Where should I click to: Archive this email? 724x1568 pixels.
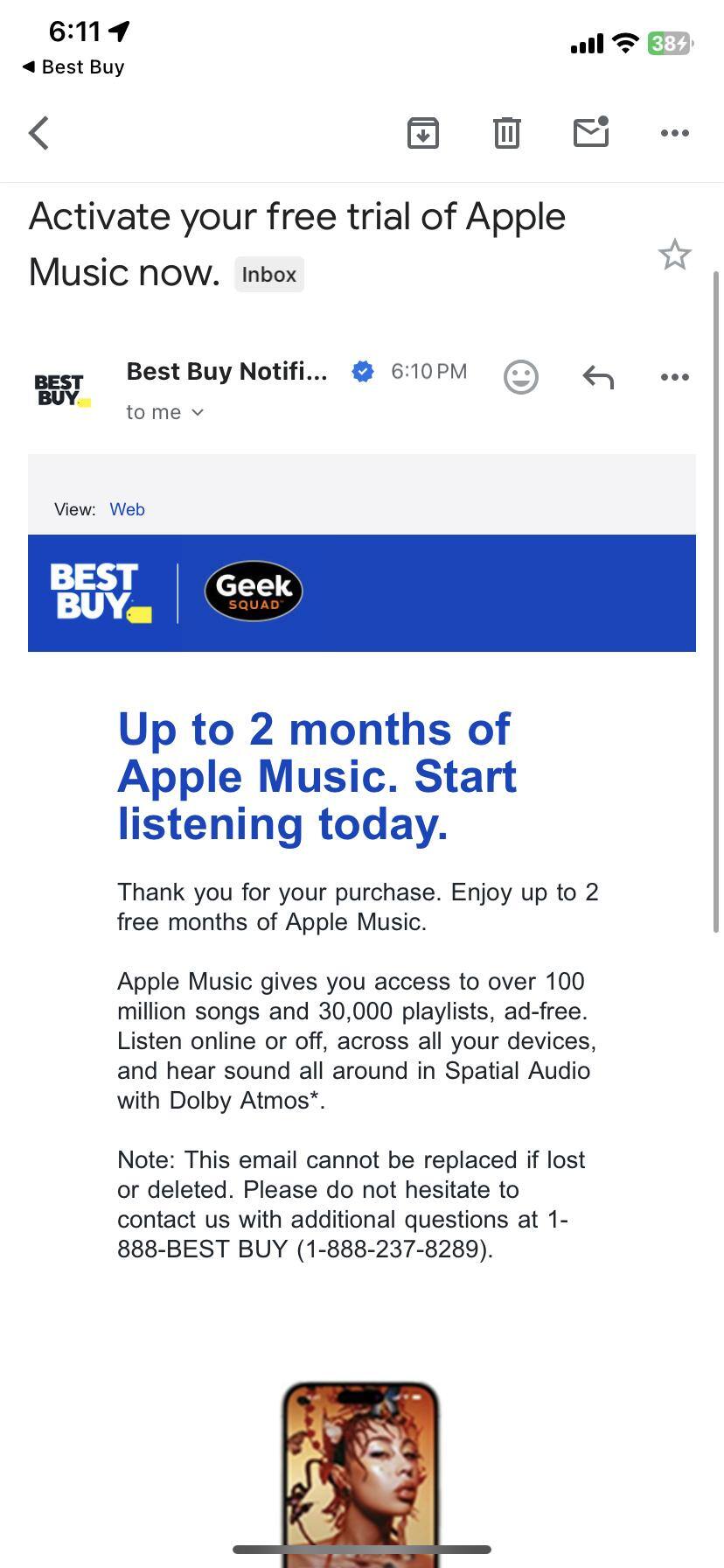tap(422, 133)
